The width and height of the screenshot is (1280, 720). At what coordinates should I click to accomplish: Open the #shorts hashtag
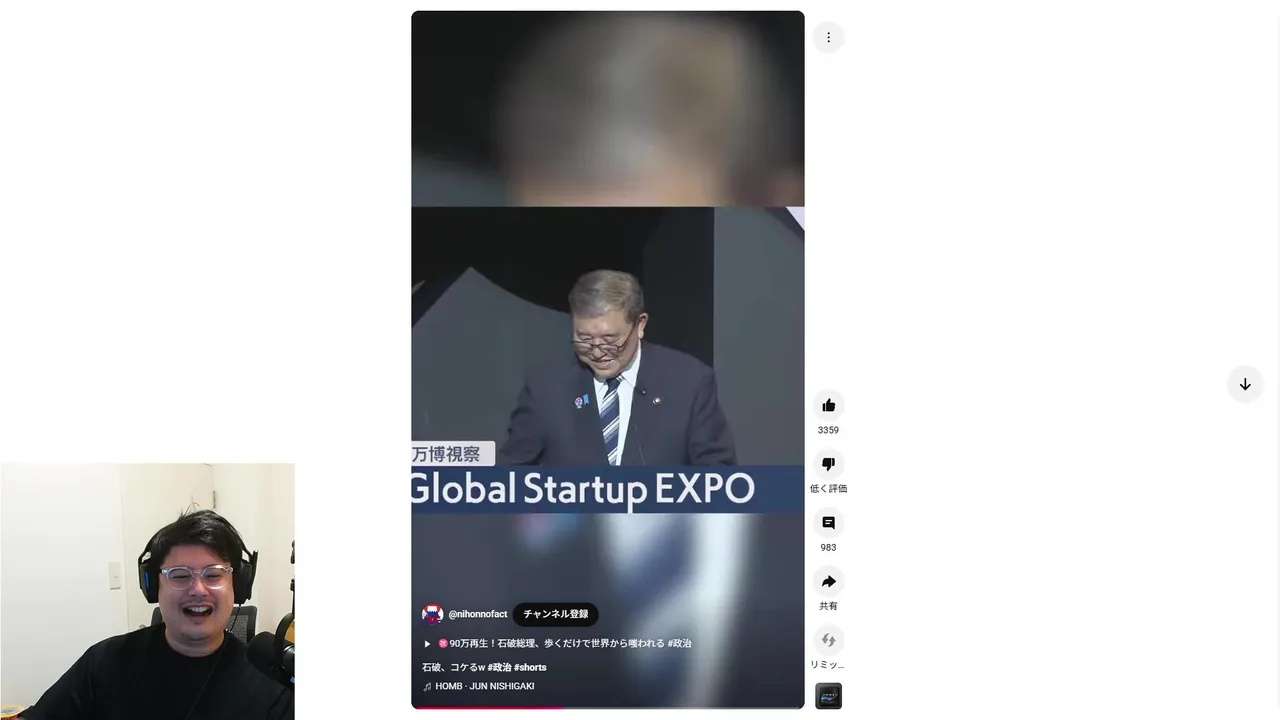[x=530, y=667]
